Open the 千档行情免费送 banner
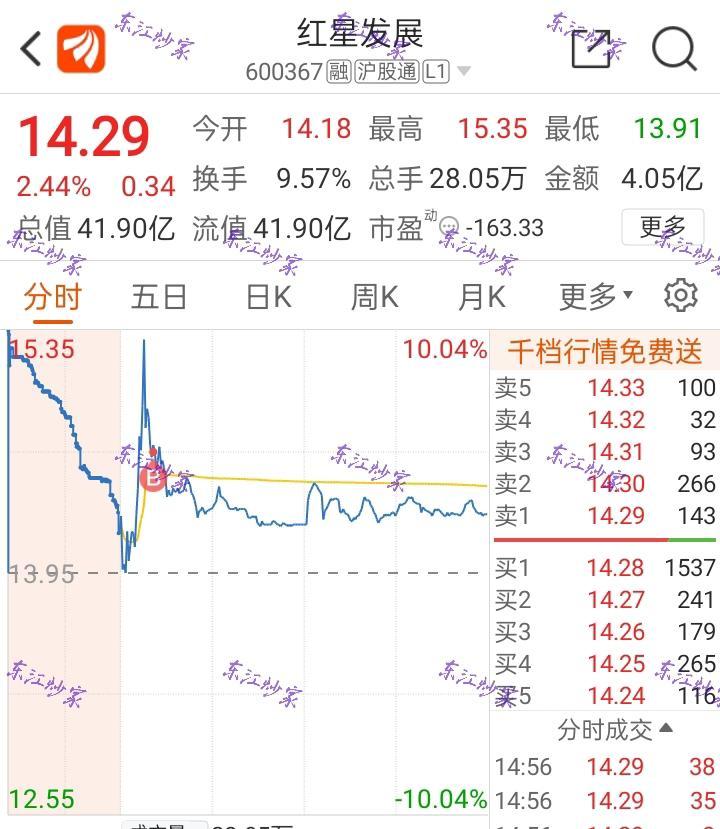The image size is (720, 829). pos(604,352)
